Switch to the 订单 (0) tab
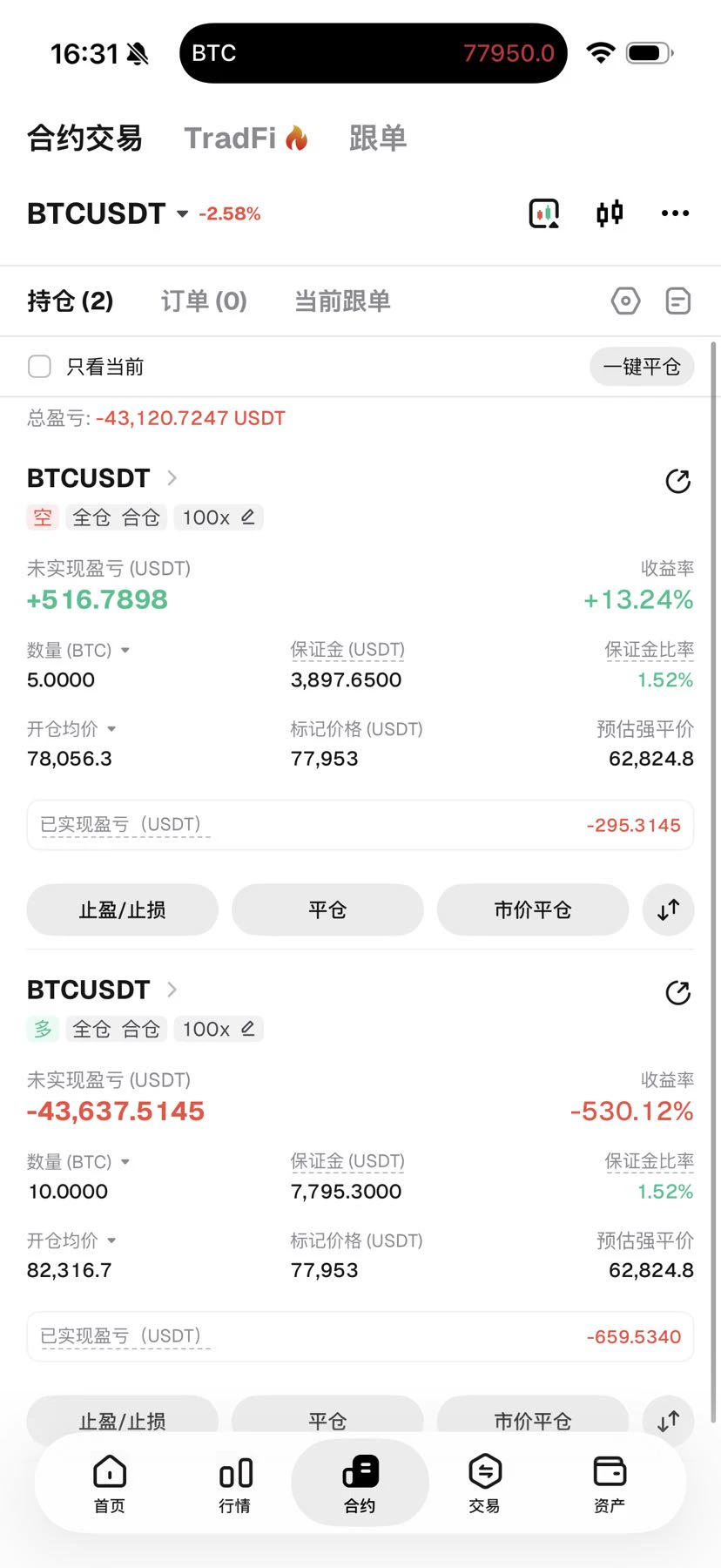721x1568 pixels. click(204, 301)
